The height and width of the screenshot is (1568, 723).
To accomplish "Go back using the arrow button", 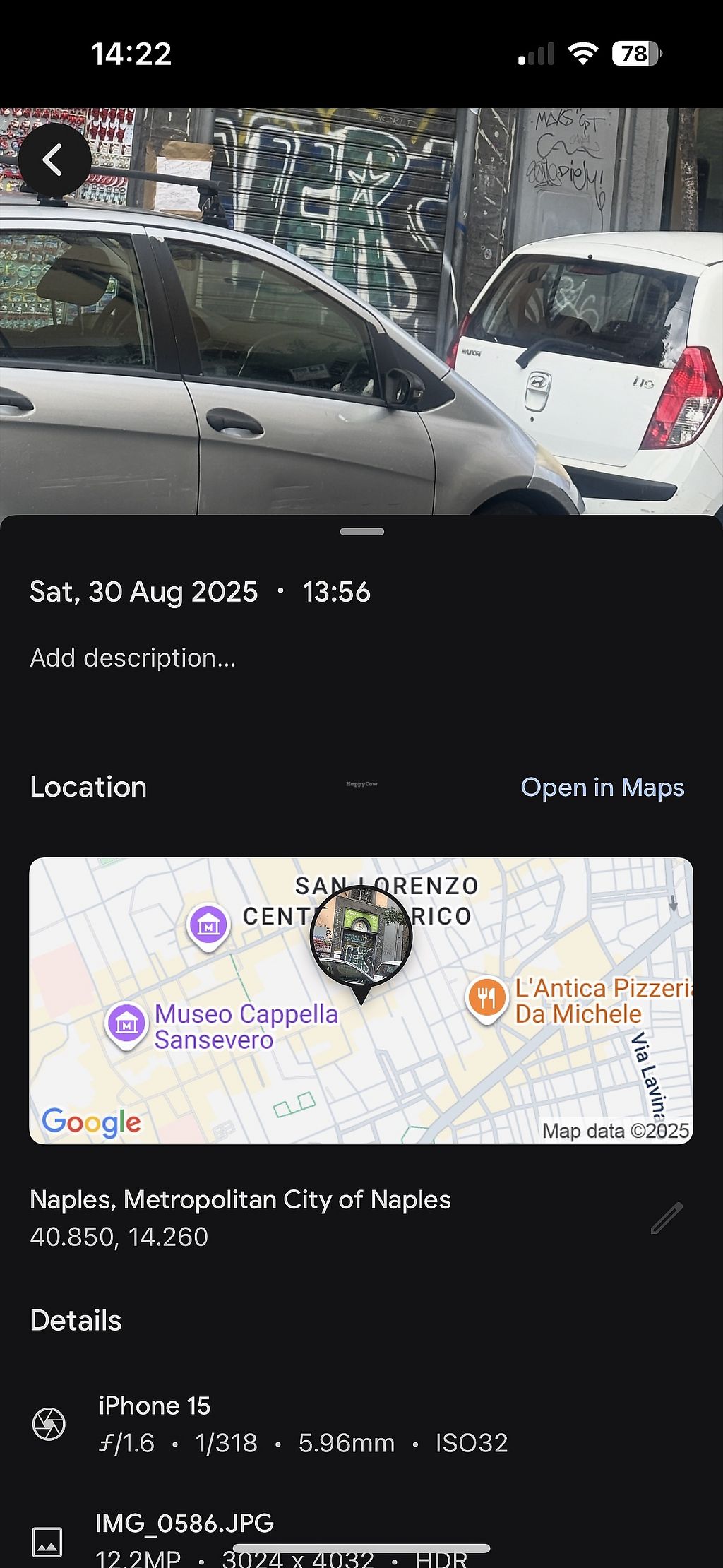I will pyautogui.click(x=54, y=160).
